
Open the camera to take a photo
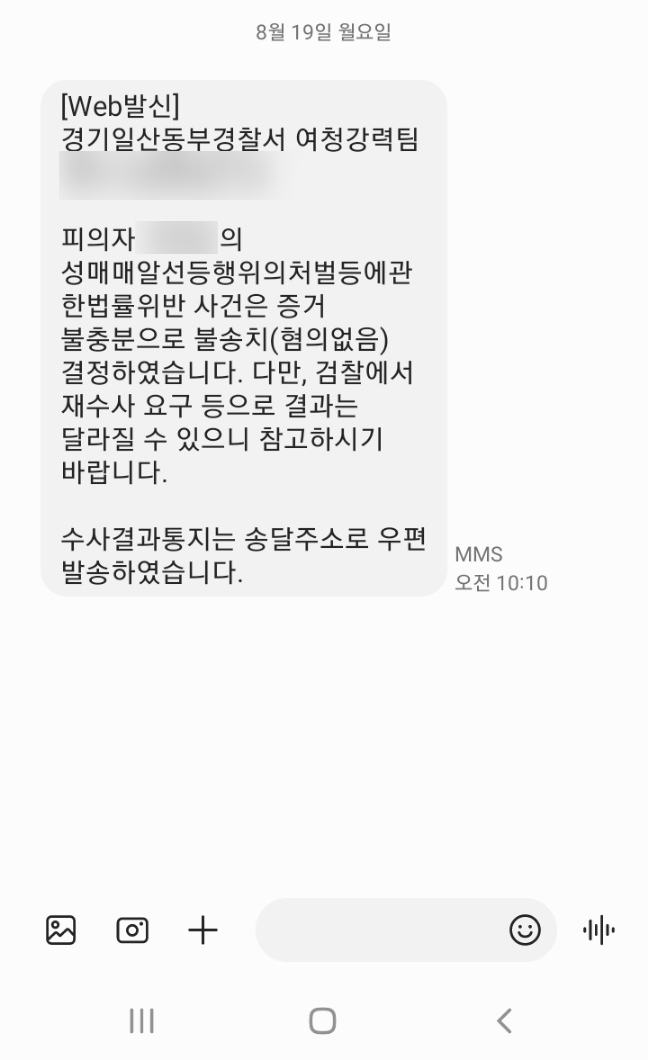tap(132, 930)
